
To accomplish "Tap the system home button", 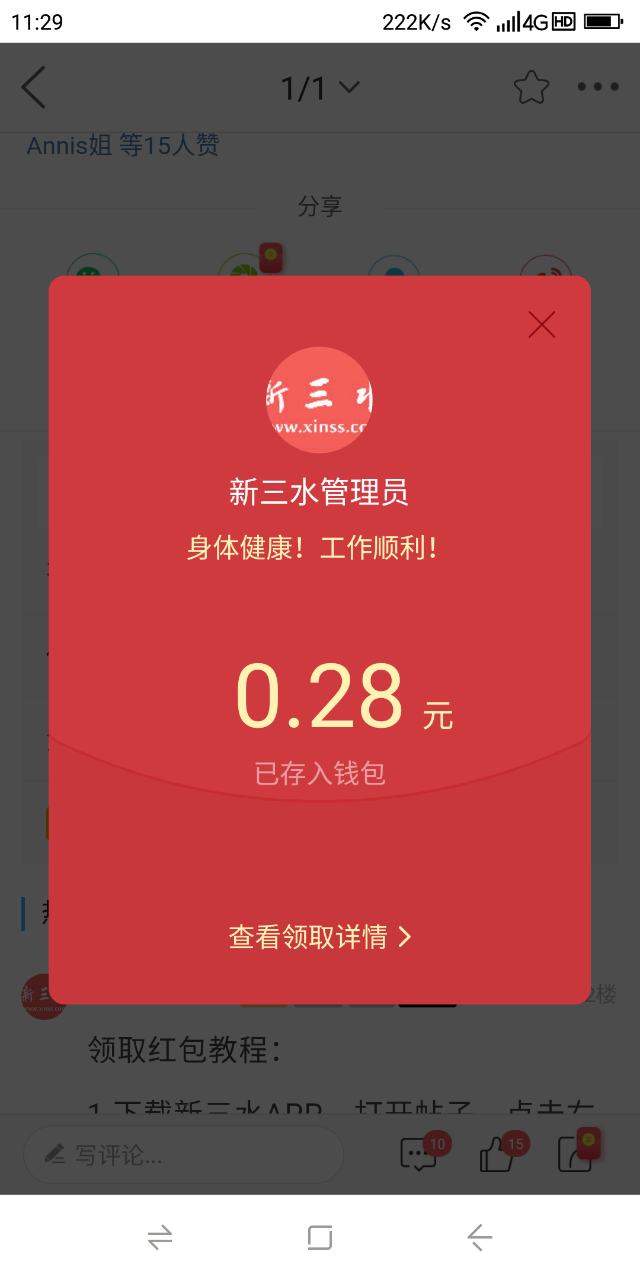I will click(x=319, y=1238).
